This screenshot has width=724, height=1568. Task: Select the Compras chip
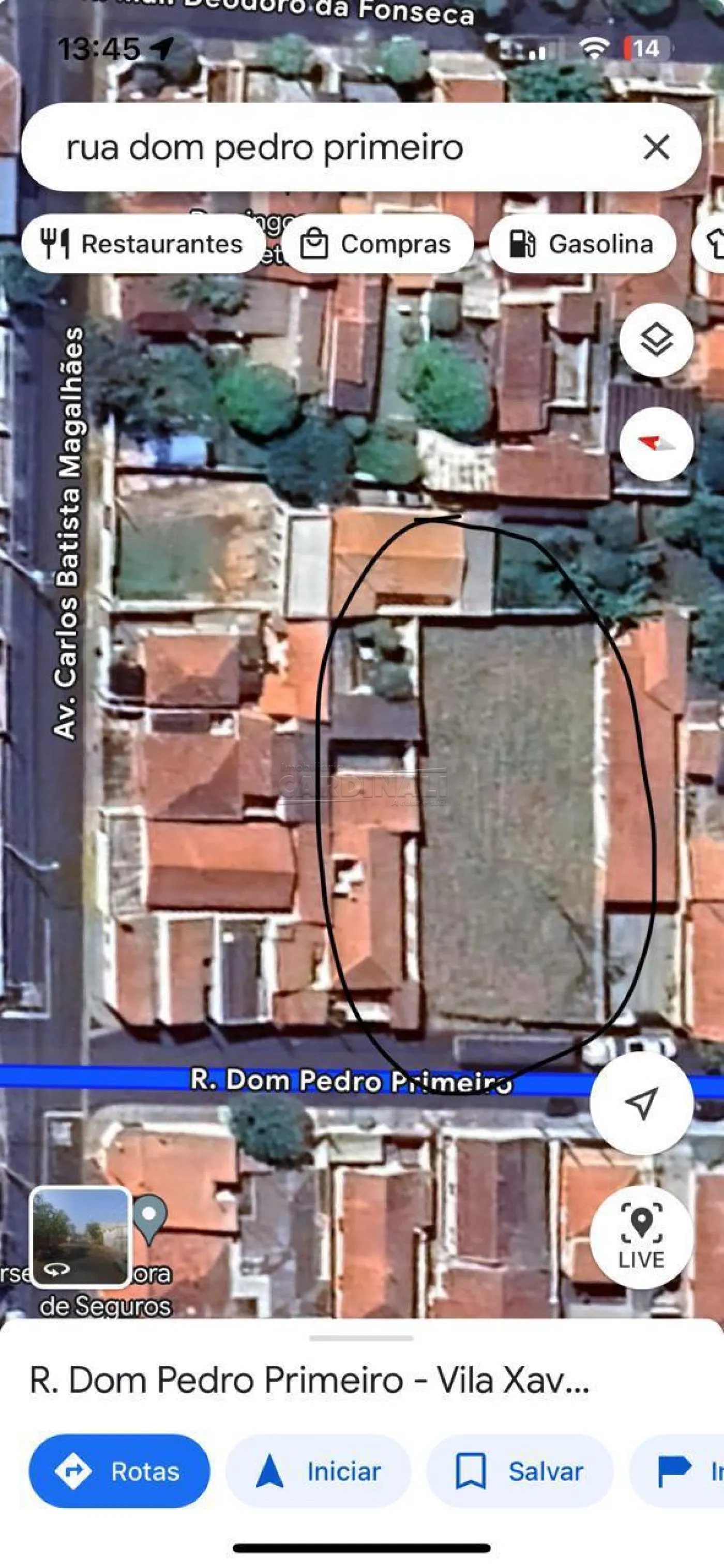pyautogui.click(x=378, y=244)
